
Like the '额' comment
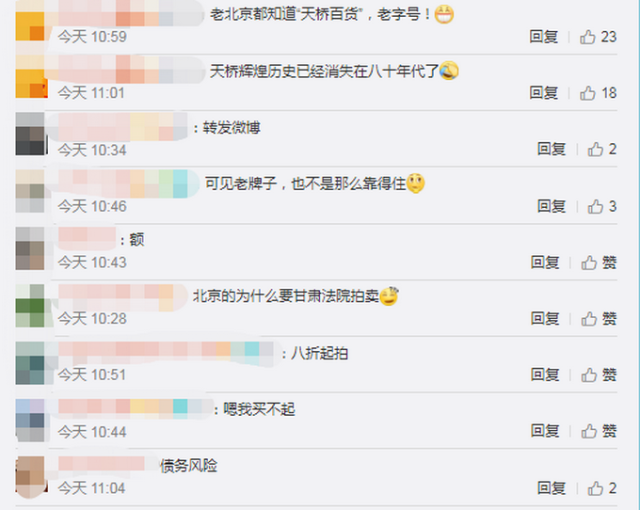tap(601, 262)
